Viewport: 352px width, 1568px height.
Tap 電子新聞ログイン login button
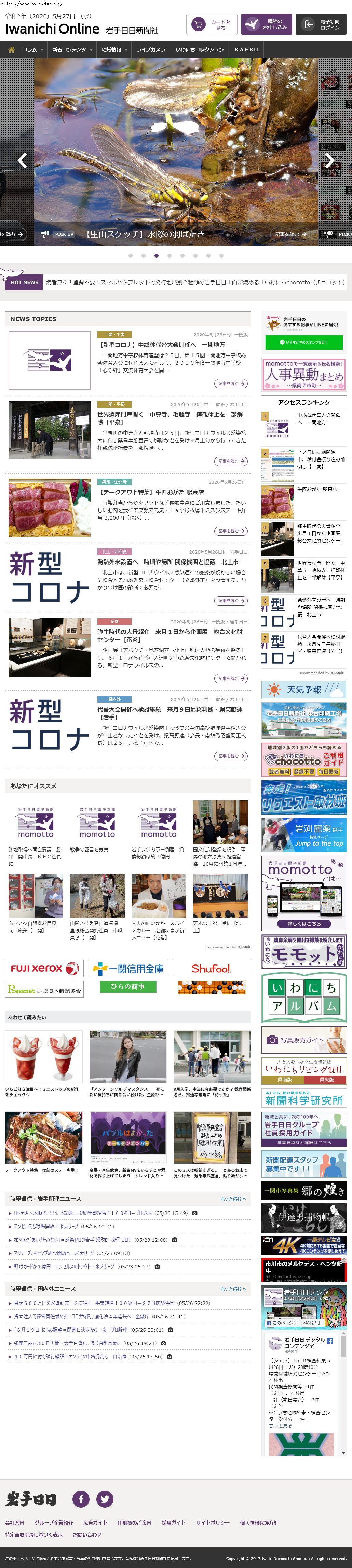pos(323,24)
